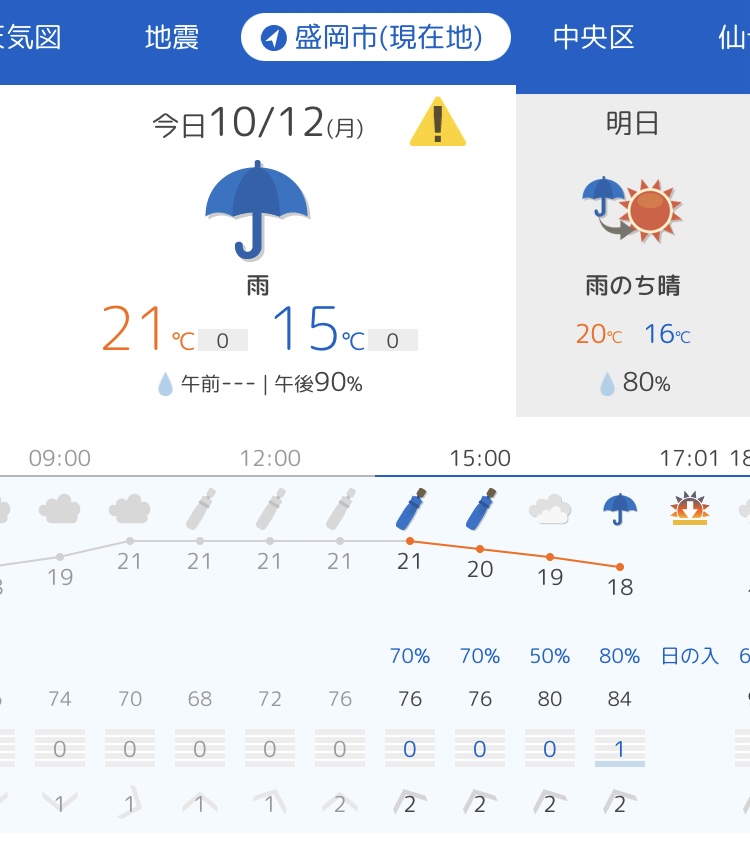View tomorrow's 雨のち晴 forecast card
This screenshot has height=851, width=750.
point(632,250)
